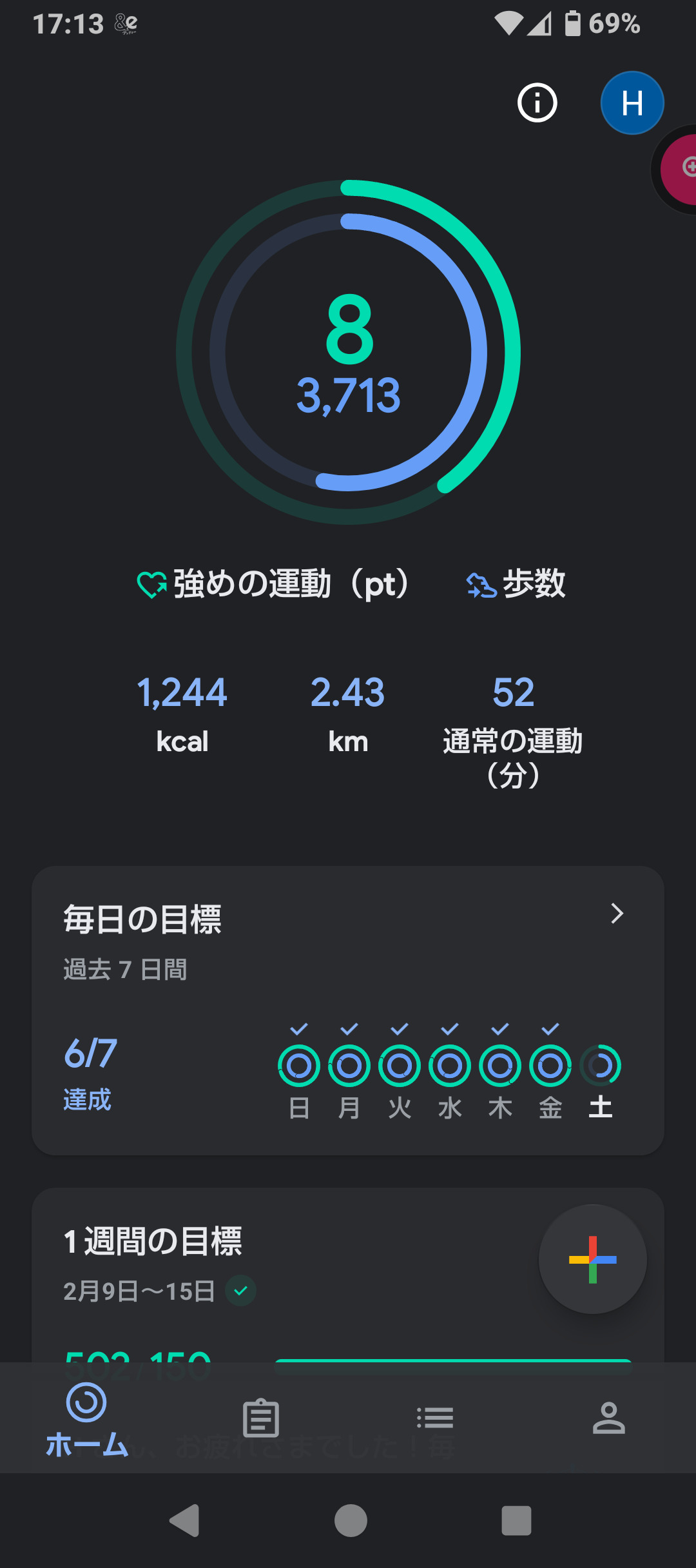Tap the activity rings showing 3,713 steps

(348, 352)
